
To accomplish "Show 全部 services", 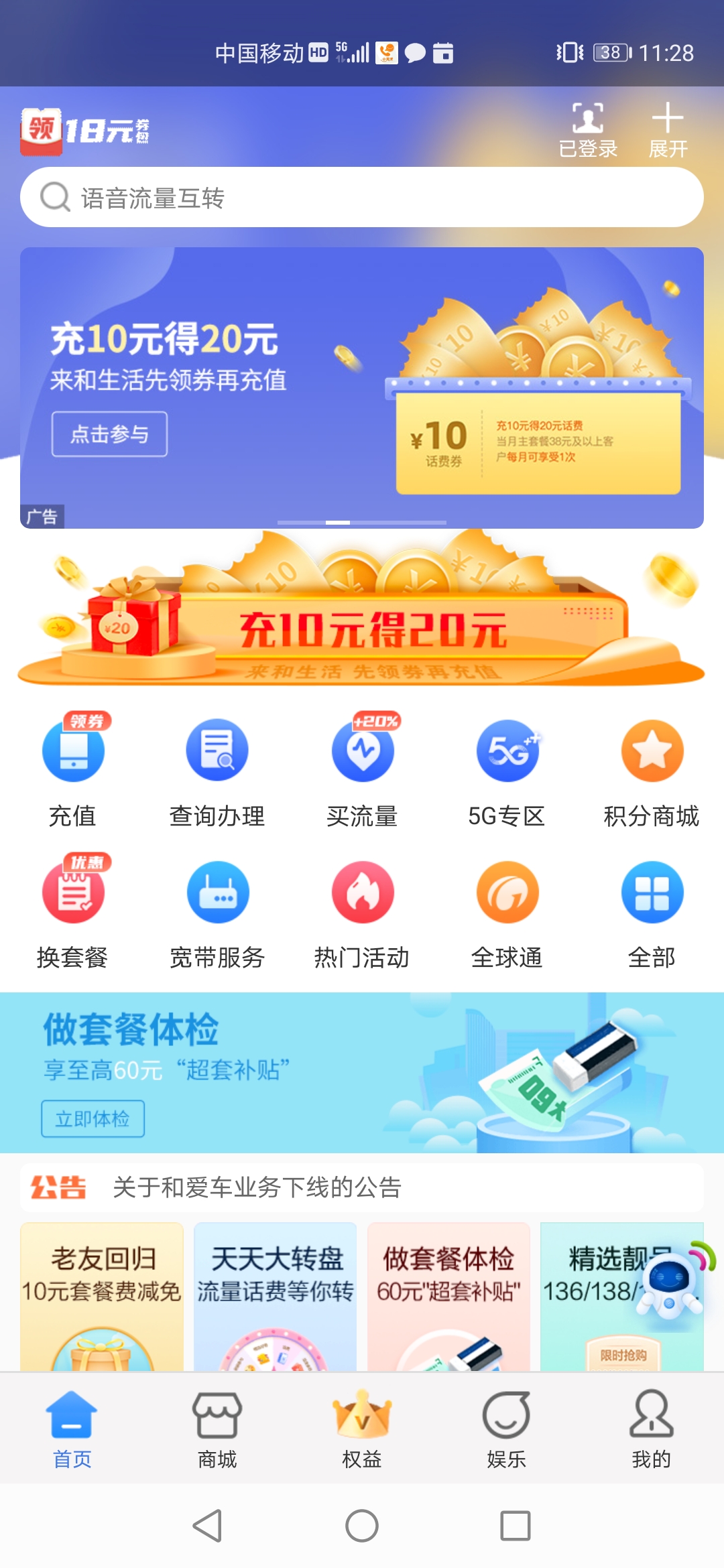I will coord(652,913).
